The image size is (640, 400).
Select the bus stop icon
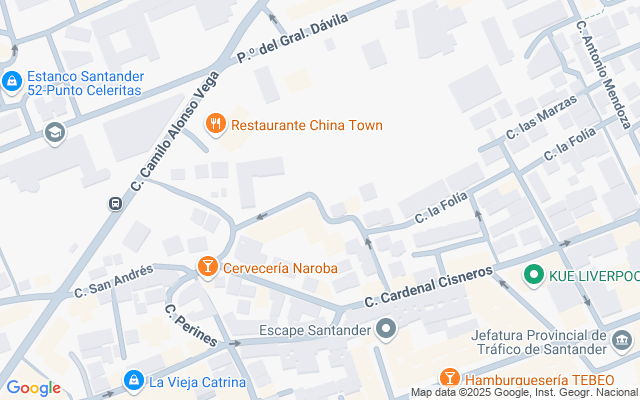pyautogui.click(x=116, y=204)
